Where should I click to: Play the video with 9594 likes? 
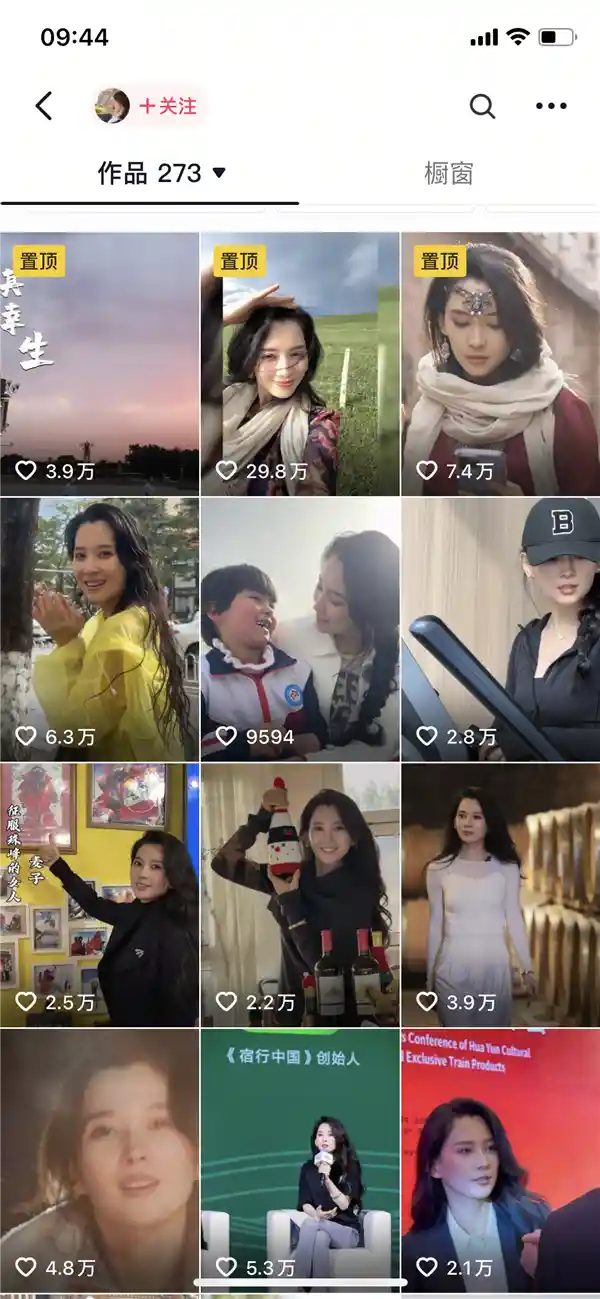point(300,630)
